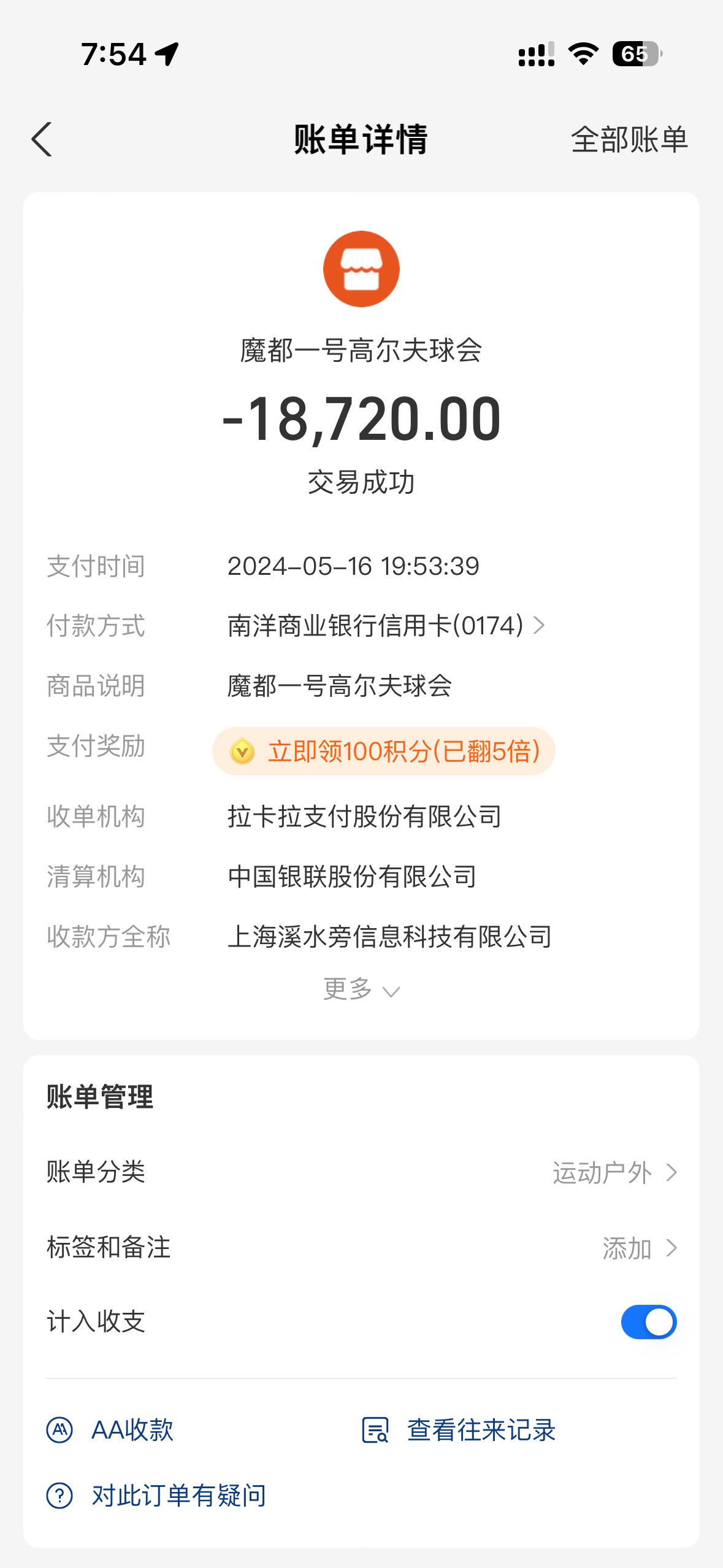The width and height of the screenshot is (723, 1568).
Task: Go back using the top-left arrow
Action: [x=42, y=139]
